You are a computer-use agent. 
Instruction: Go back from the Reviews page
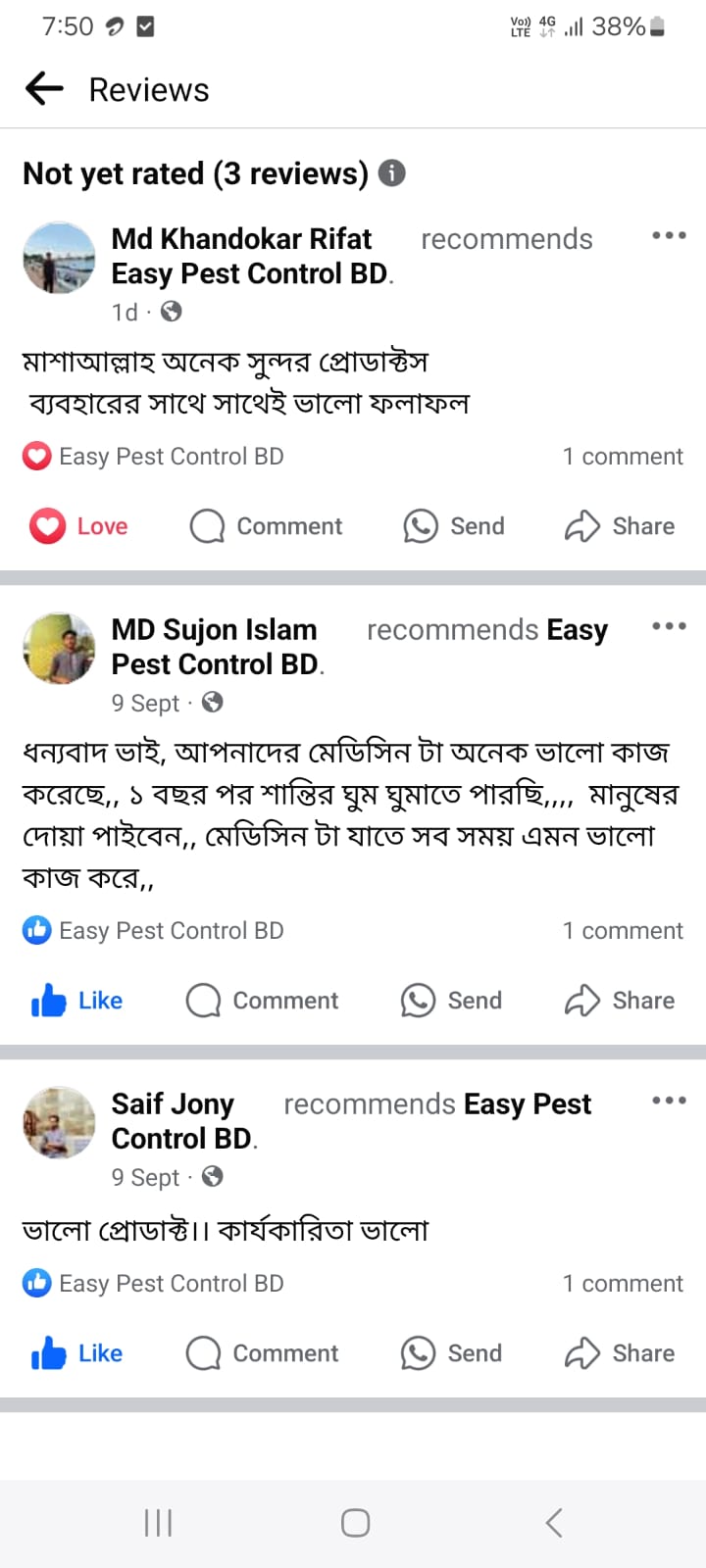pos(44,89)
